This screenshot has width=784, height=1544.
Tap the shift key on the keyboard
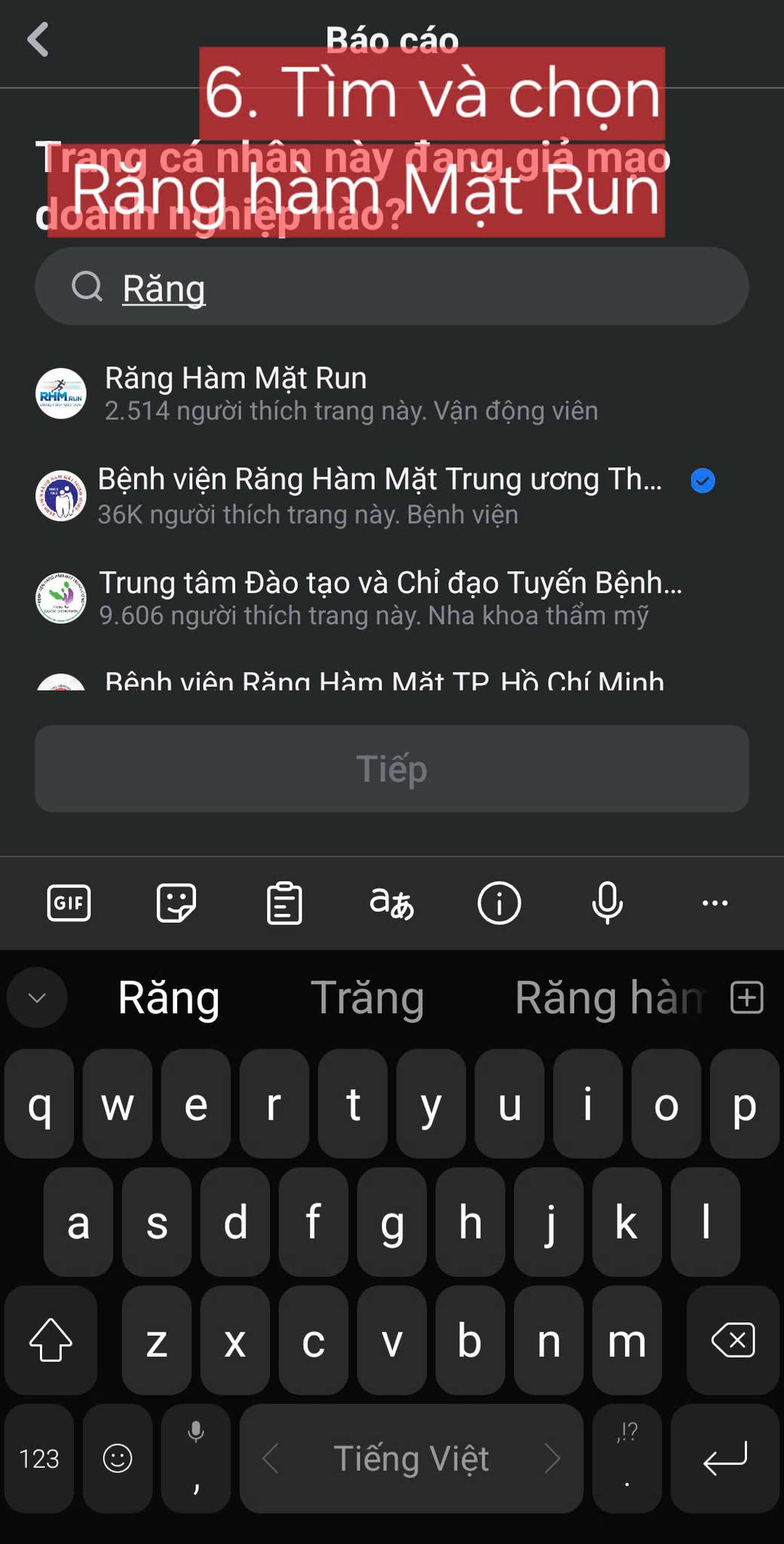tap(51, 1340)
